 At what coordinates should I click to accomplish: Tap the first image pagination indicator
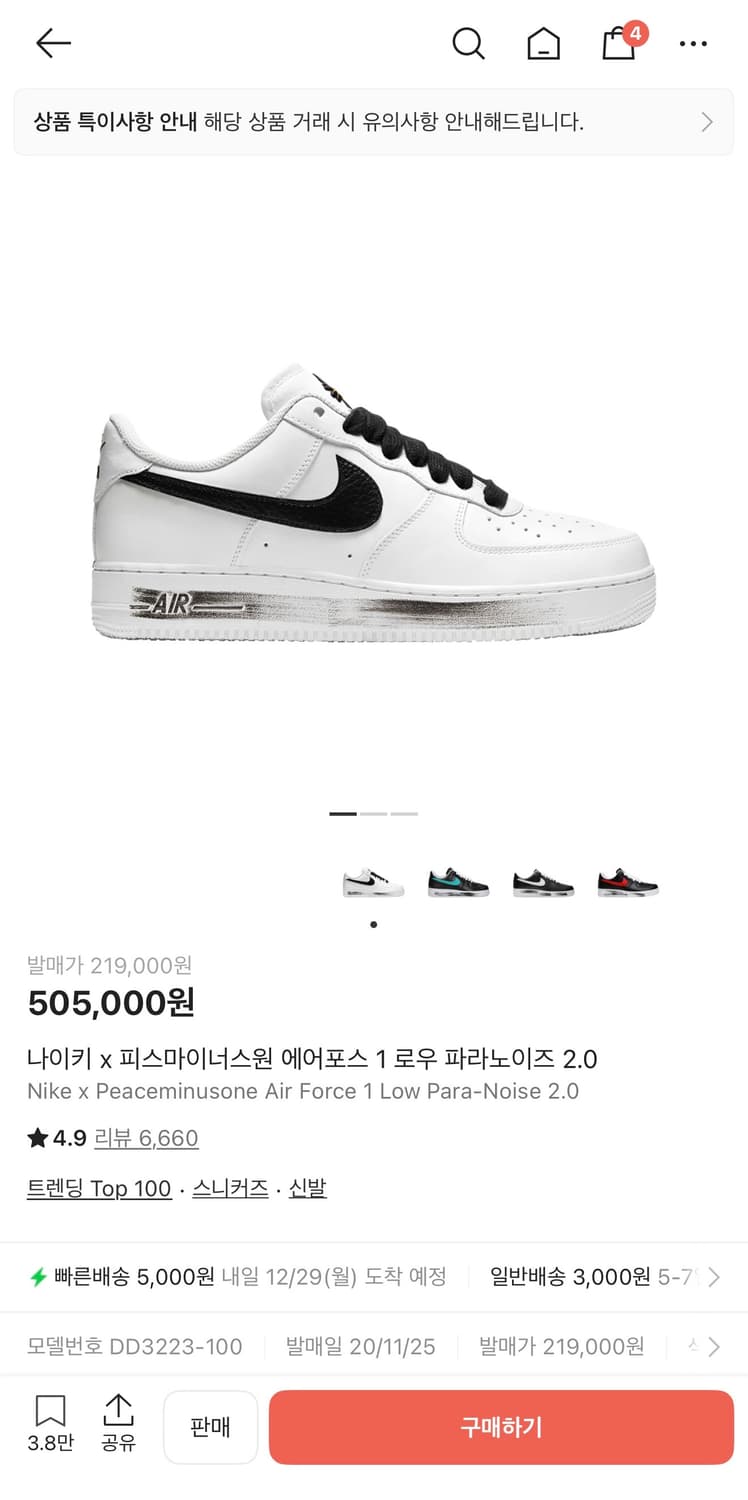(341, 813)
